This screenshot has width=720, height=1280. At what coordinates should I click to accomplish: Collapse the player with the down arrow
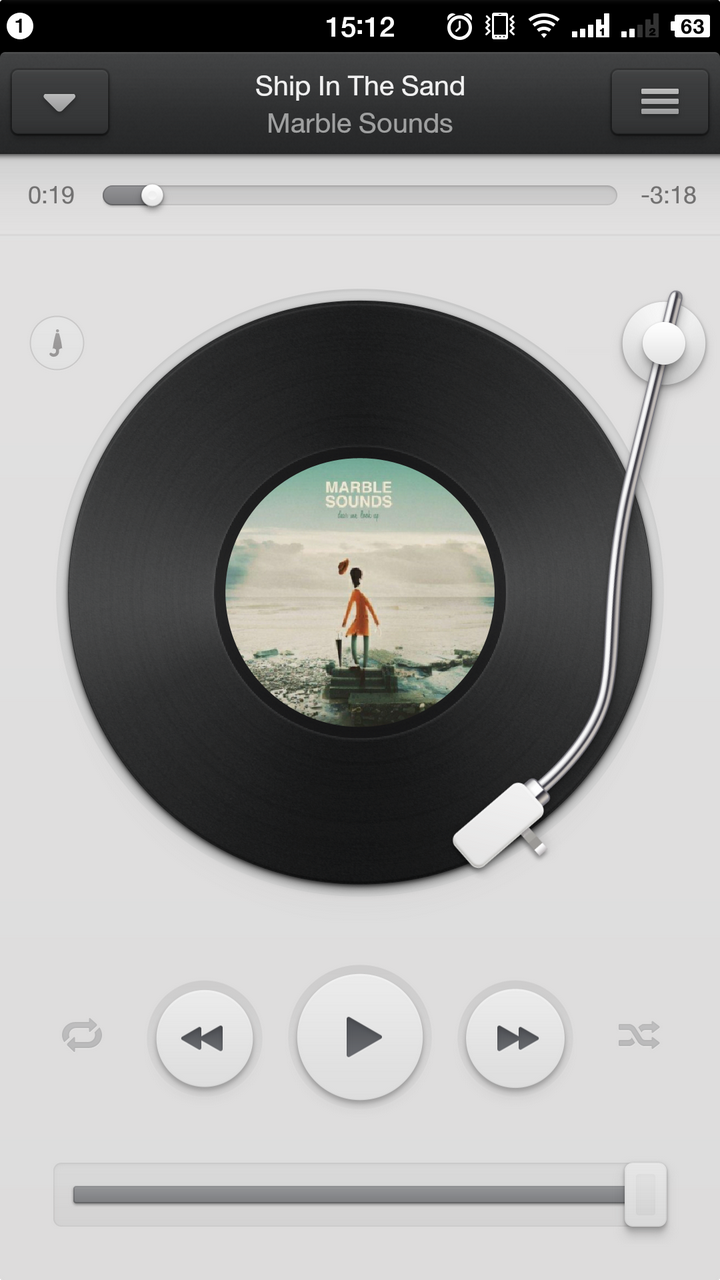point(60,102)
